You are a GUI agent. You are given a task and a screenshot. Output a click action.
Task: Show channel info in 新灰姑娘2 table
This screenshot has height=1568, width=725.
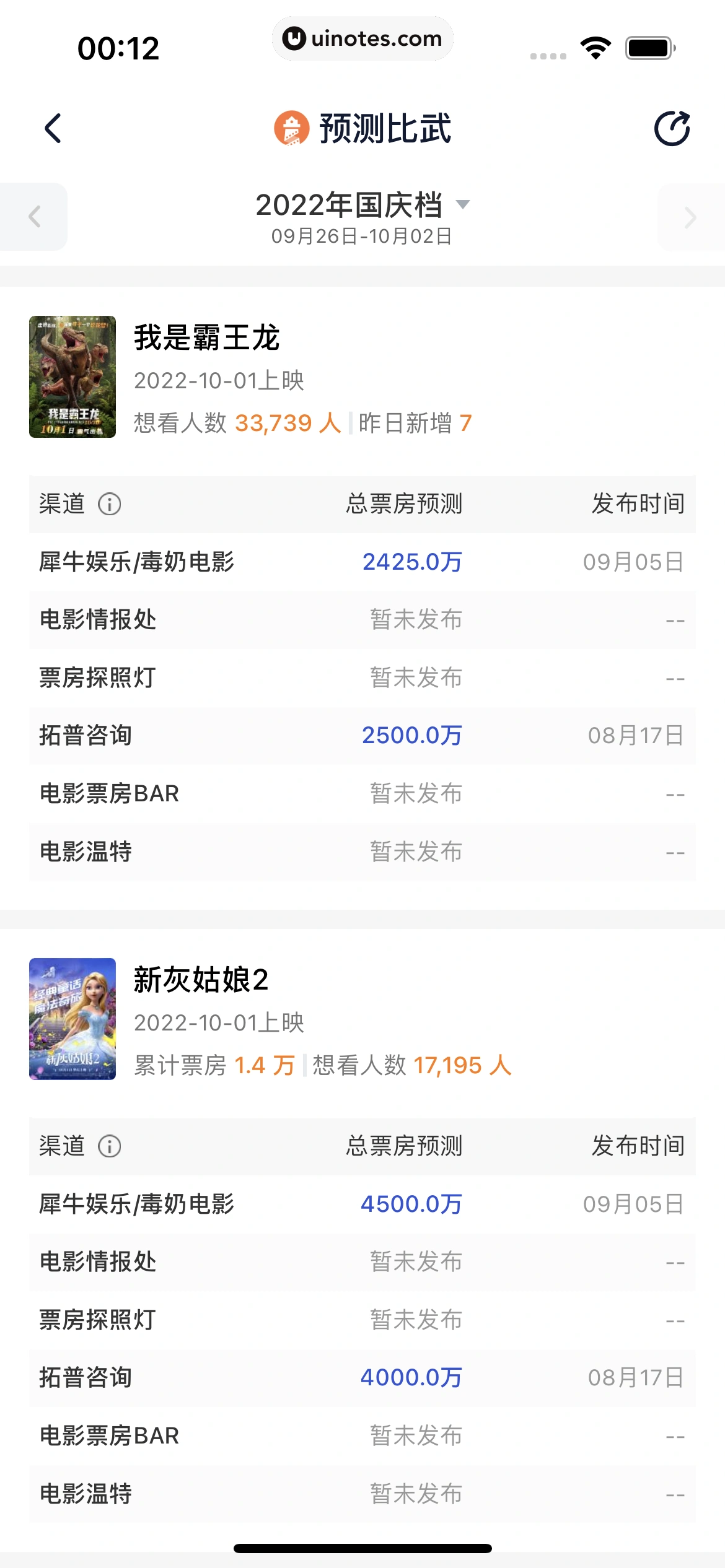click(x=110, y=1146)
